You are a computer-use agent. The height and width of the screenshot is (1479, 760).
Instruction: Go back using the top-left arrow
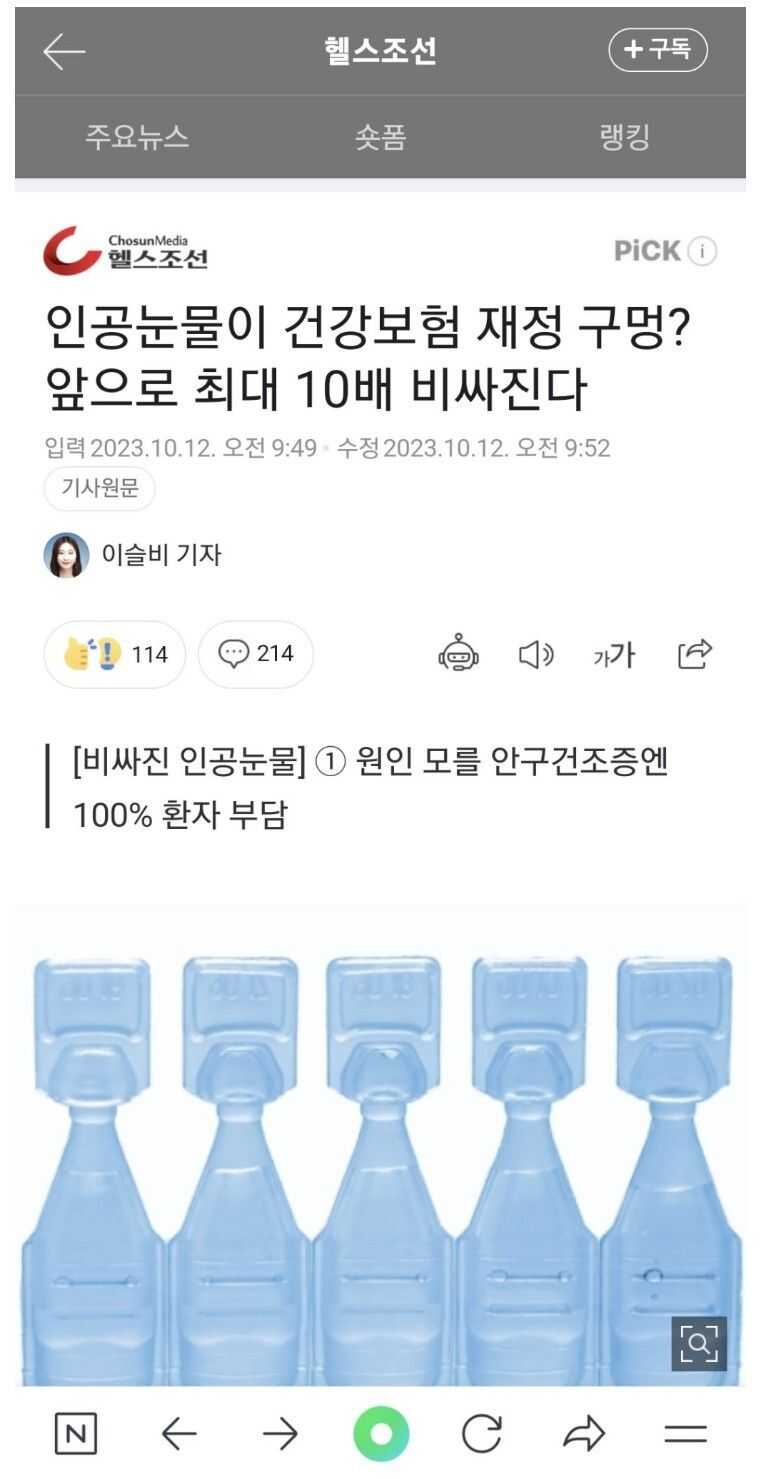(x=64, y=52)
